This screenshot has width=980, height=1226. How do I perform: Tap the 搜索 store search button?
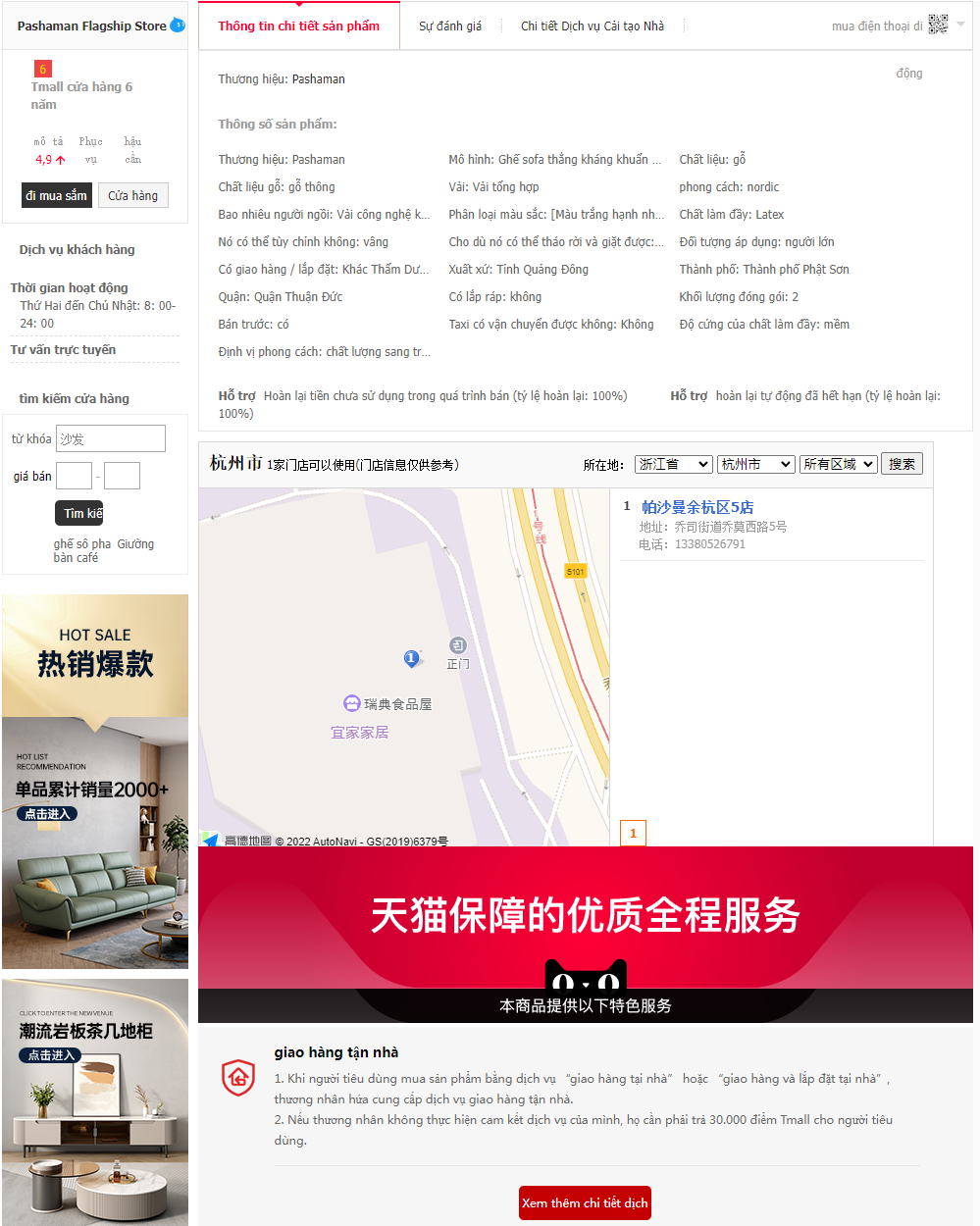point(902,464)
